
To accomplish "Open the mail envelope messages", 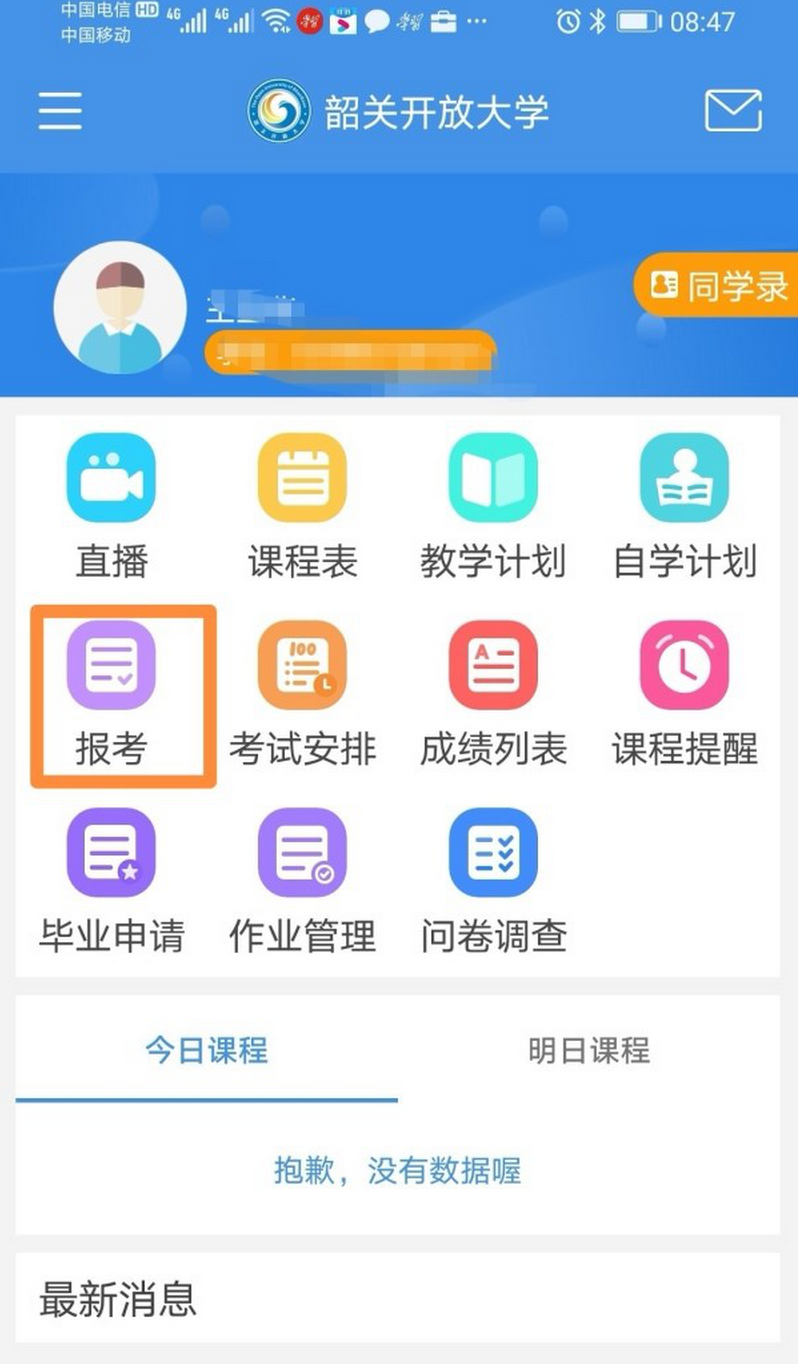I will point(733,110).
